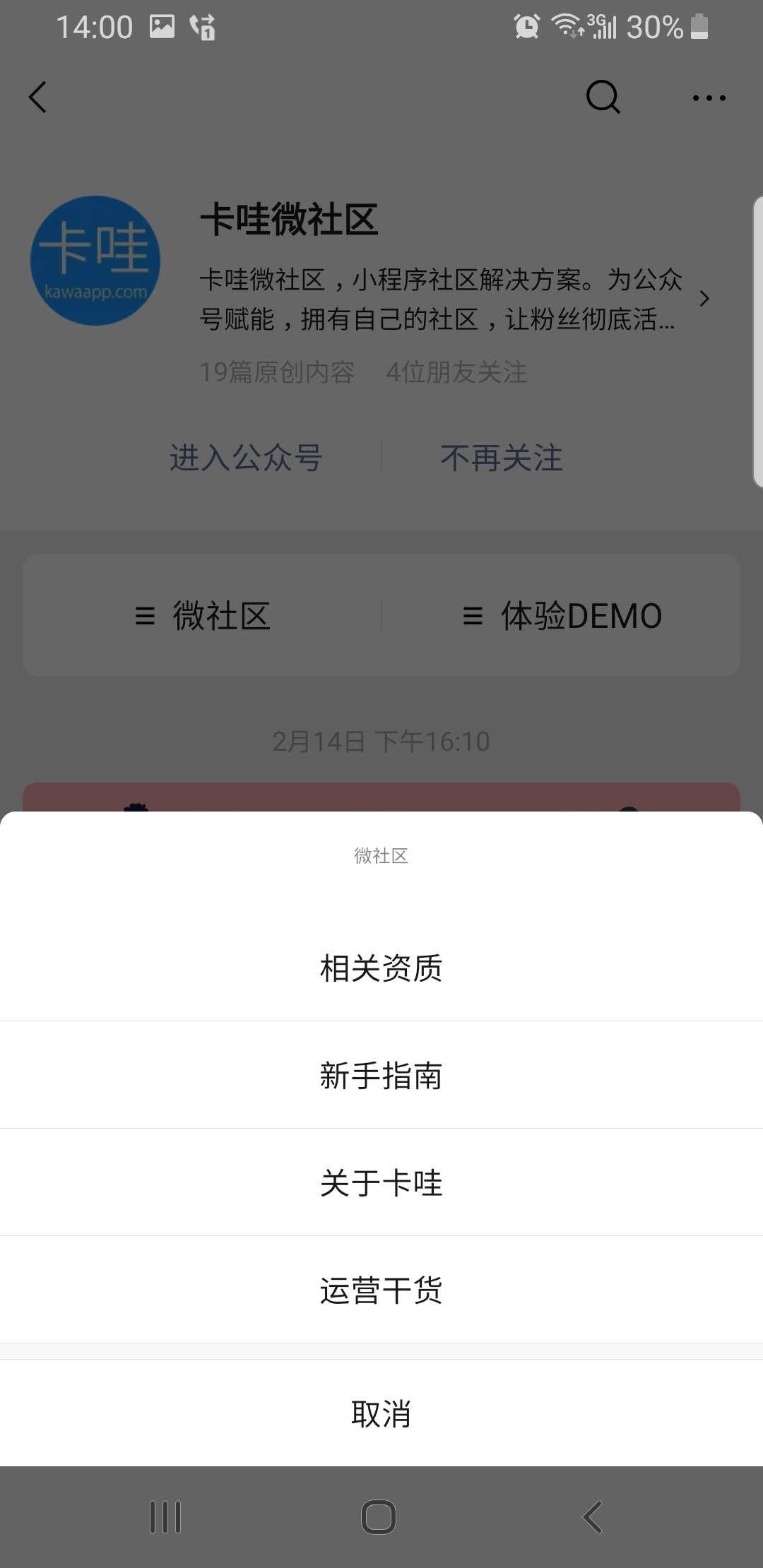Choose 关于卡哇 in the sheet
The height and width of the screenshot is (1568, 763).
point(381,1182)
